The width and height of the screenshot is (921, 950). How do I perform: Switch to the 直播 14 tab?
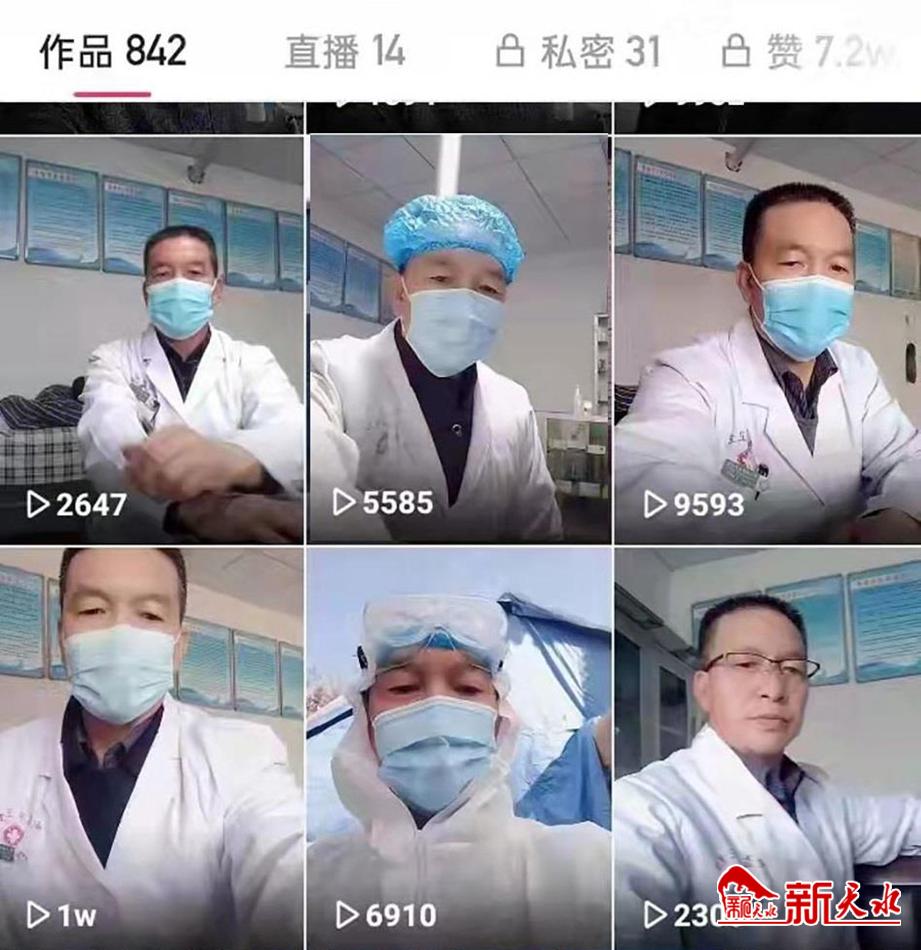coord(344,52)
